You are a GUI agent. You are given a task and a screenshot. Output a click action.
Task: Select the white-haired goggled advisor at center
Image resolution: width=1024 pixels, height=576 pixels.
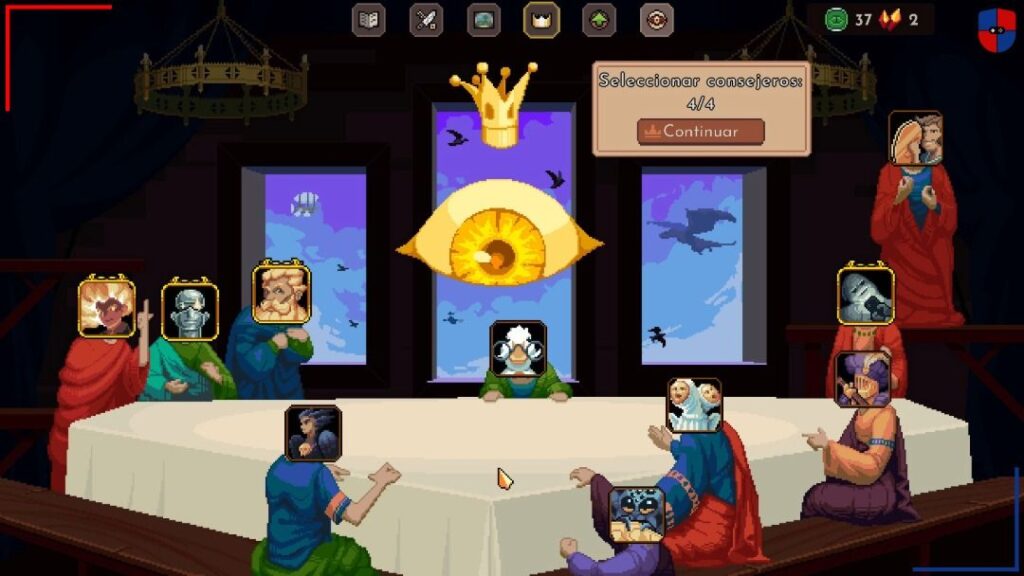[x=518, y=349]
